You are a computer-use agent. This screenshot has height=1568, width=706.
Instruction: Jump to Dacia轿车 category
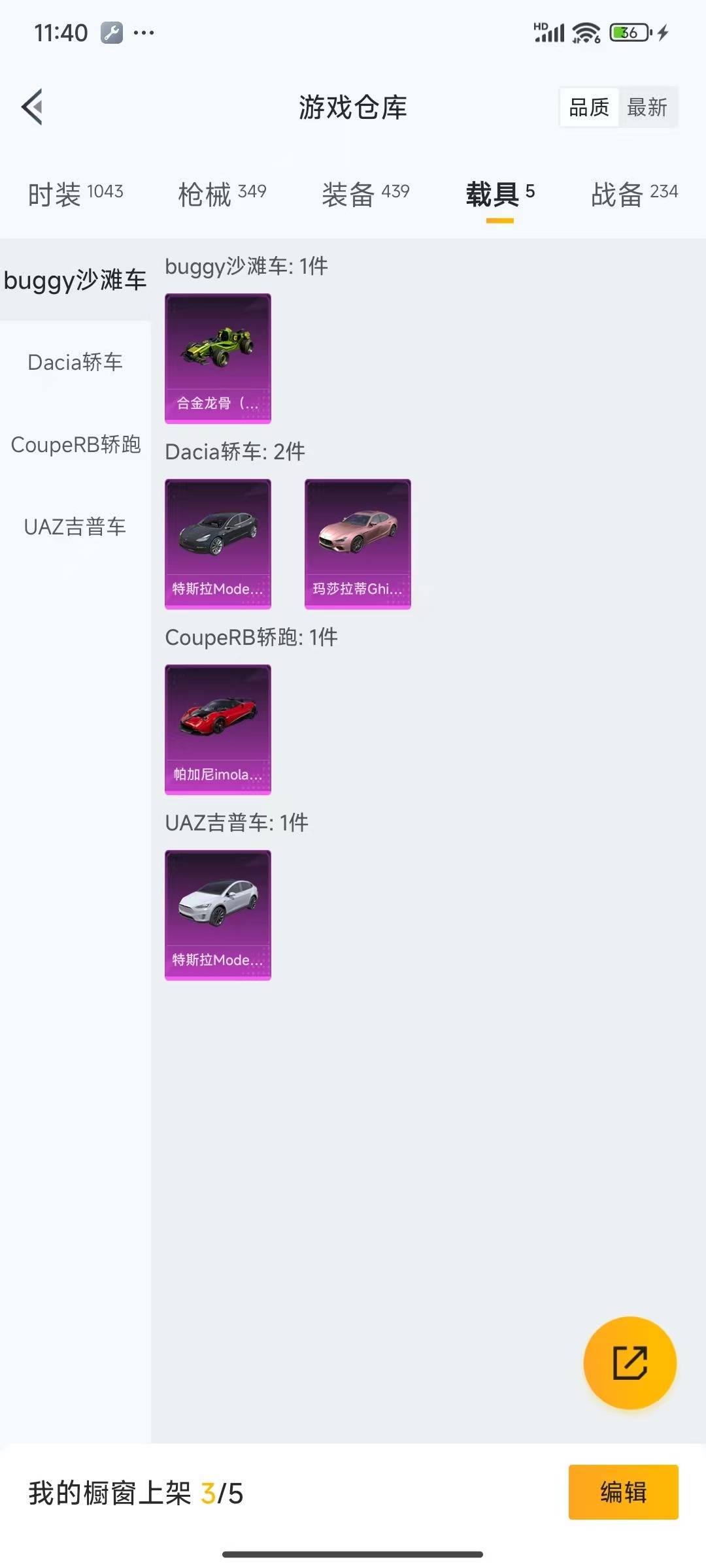(x=75, y=362)
